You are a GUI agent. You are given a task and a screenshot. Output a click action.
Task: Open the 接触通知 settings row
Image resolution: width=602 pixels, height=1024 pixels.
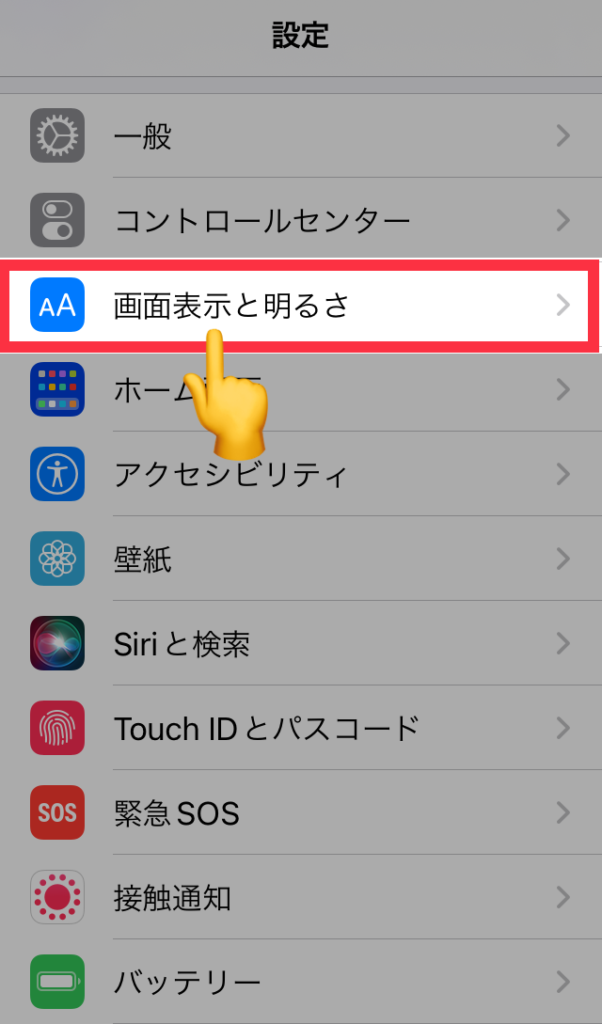[x=300, y=897]
